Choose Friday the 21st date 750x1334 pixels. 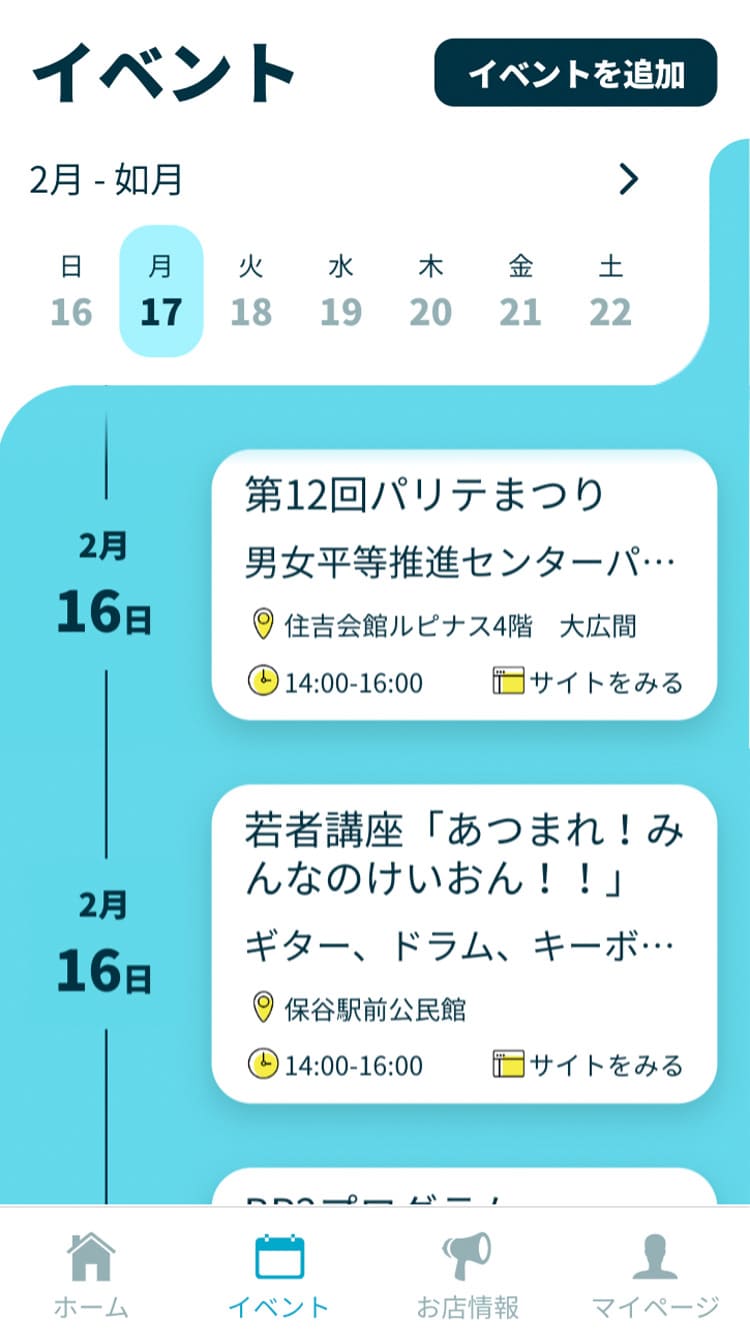521,292
